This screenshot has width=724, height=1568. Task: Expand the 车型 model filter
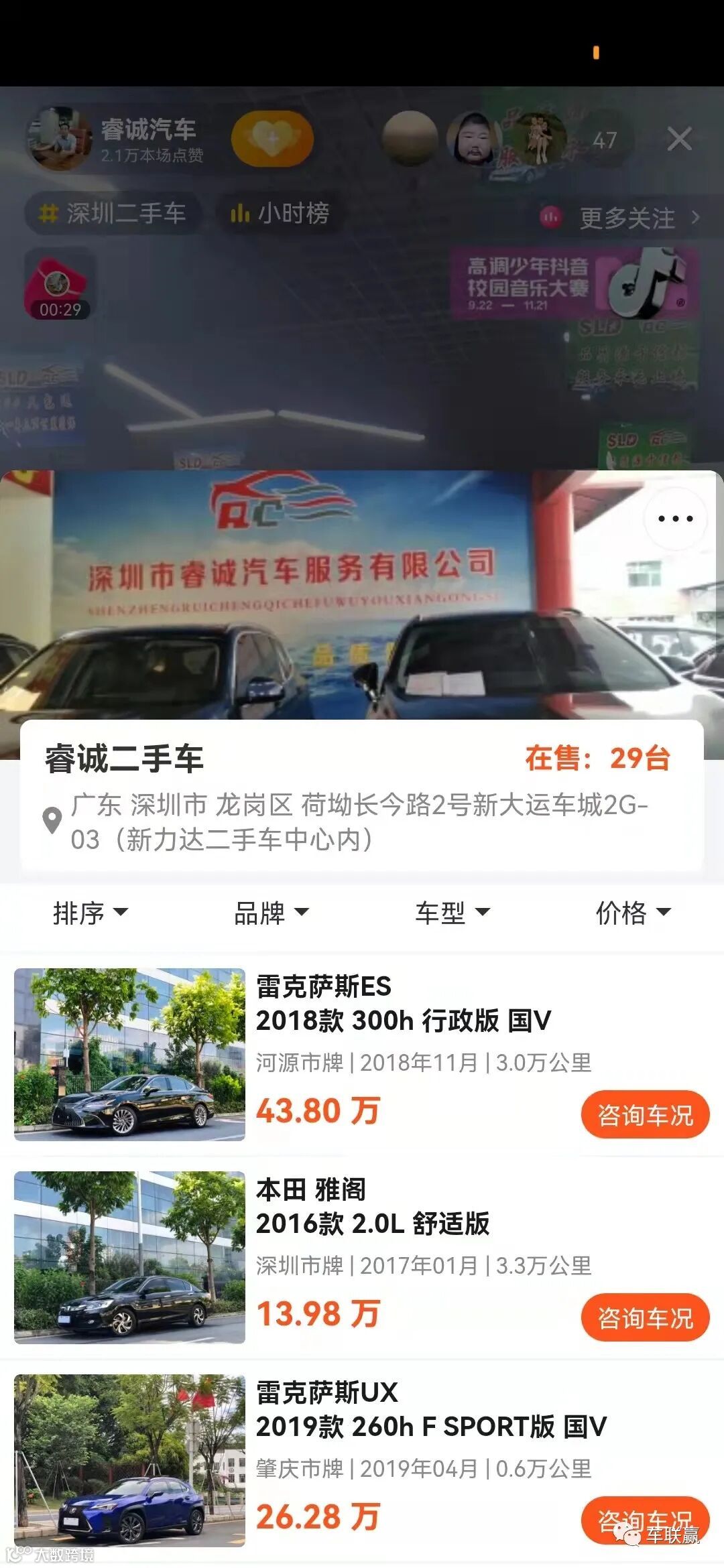click(452, 913)
